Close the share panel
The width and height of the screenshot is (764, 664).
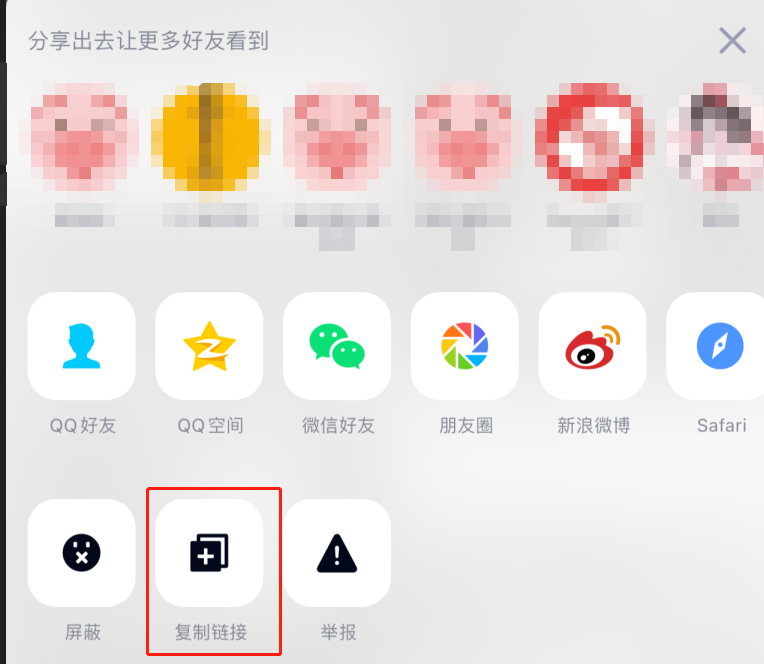732,41
